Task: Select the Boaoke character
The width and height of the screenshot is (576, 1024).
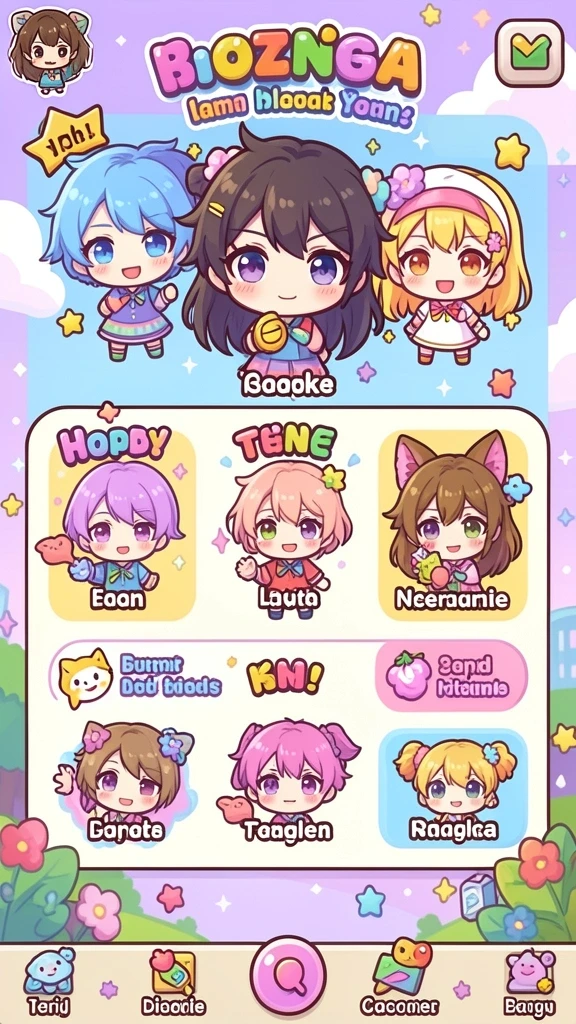Action: click(x=287, y=261)
